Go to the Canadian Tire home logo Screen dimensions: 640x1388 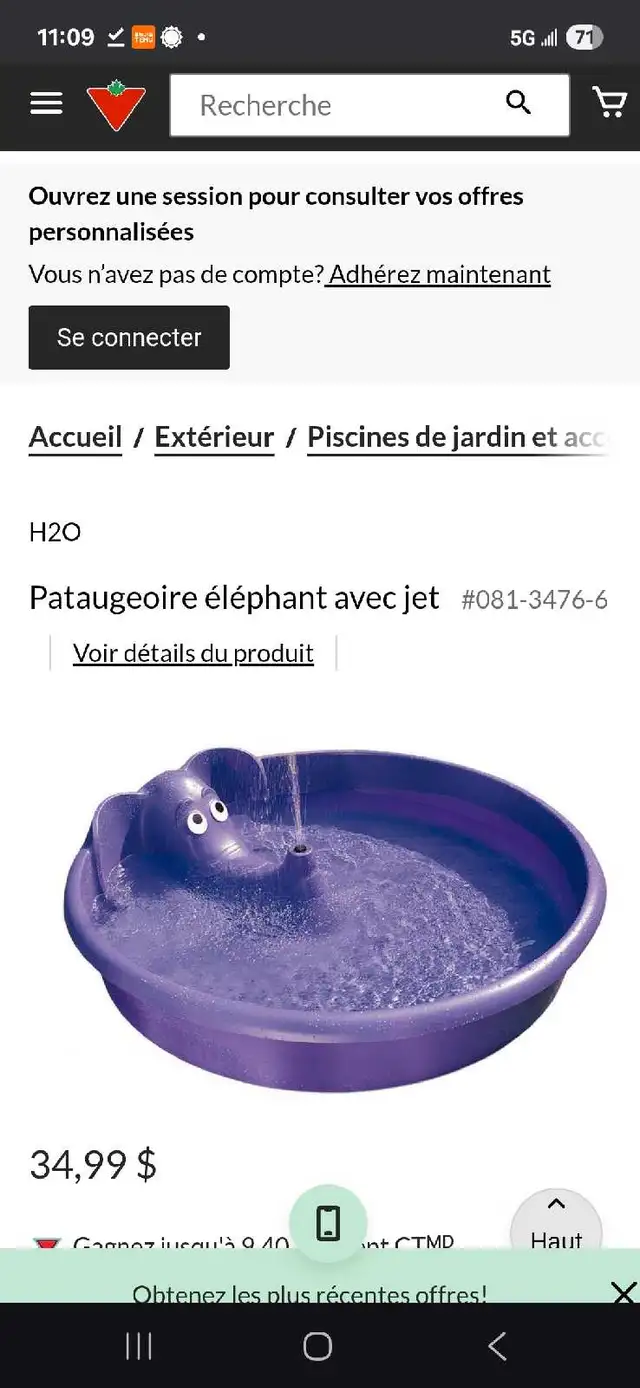coord(116,104)
